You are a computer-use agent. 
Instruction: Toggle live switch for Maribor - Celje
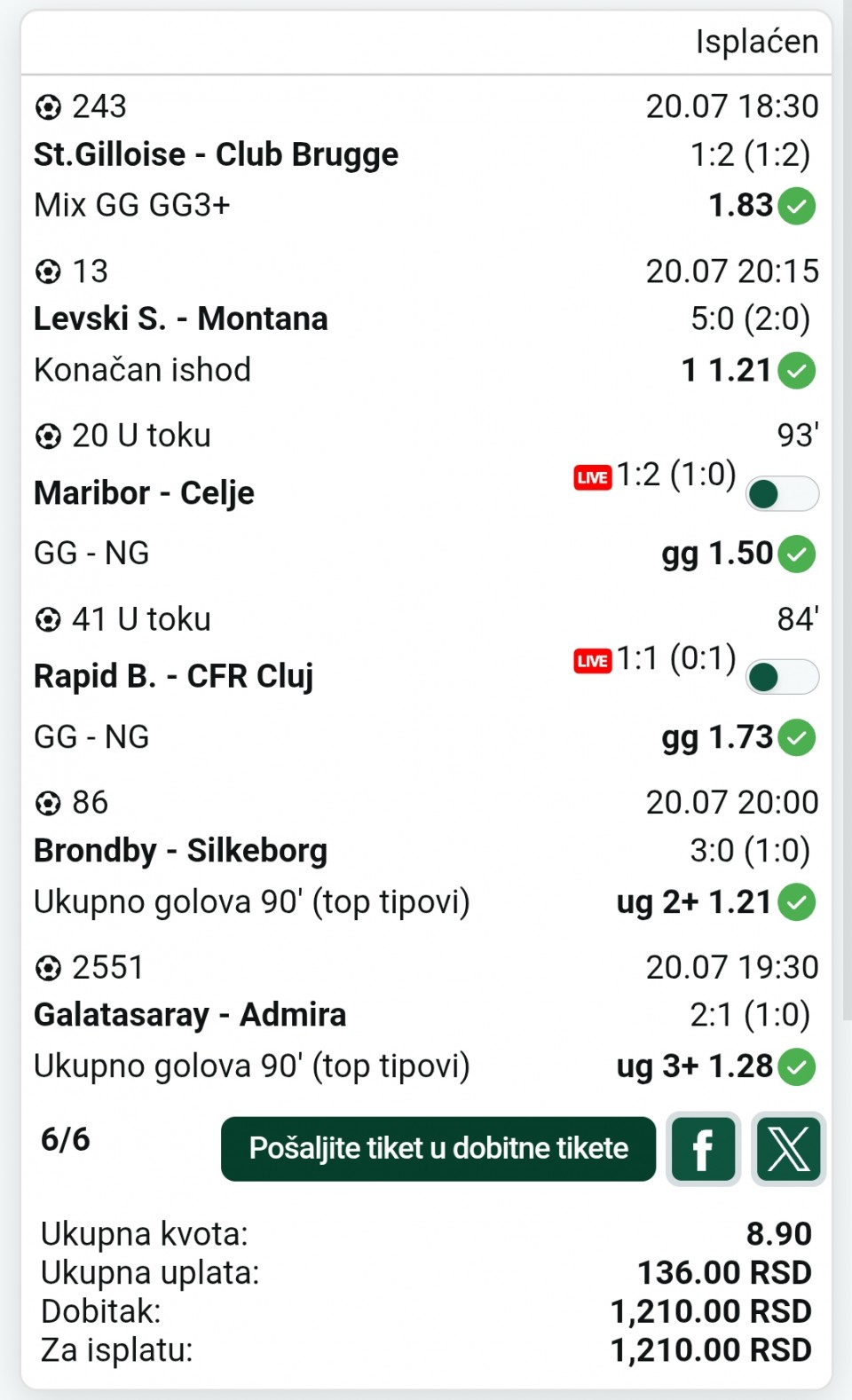[x=783, y=493]
